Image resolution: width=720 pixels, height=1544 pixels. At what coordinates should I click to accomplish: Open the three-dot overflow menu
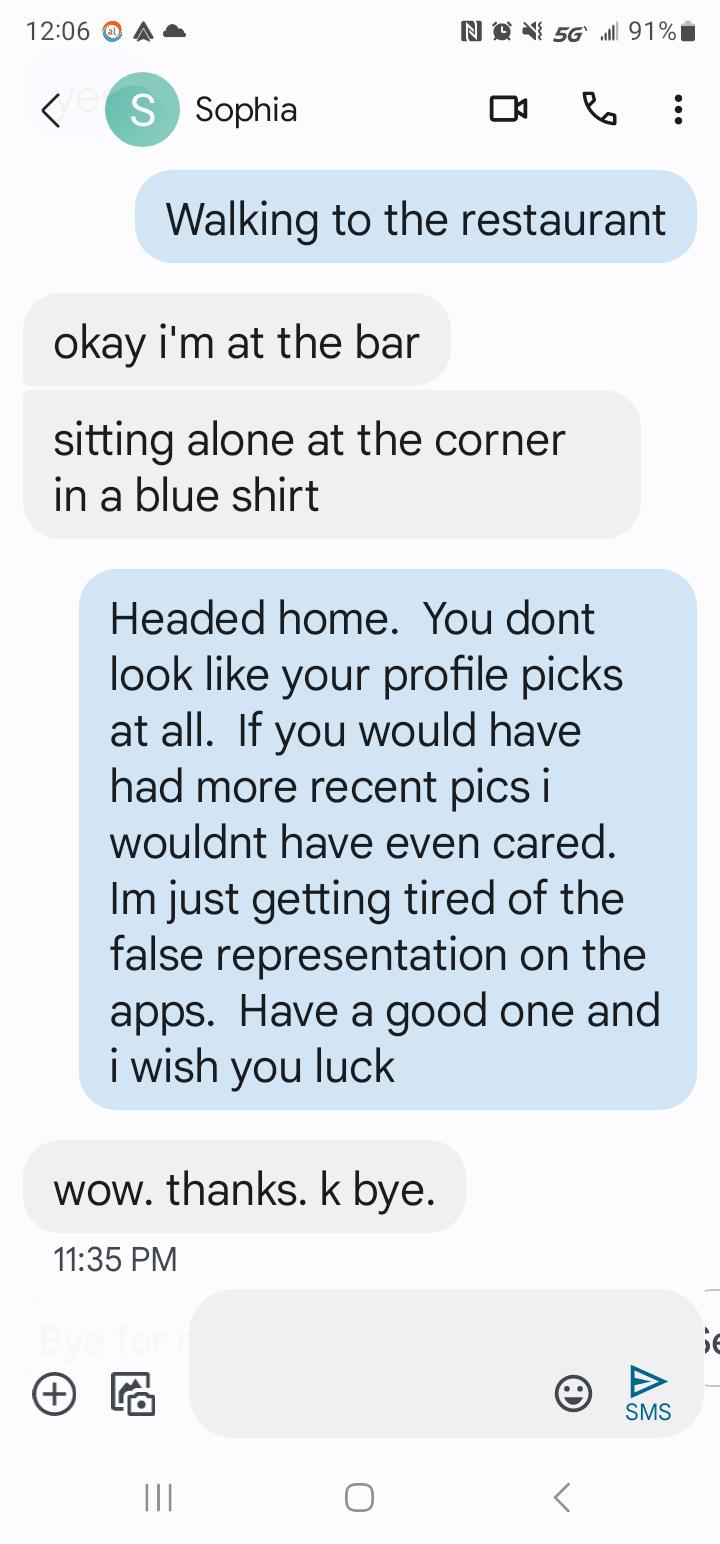(x=678, y=109)
